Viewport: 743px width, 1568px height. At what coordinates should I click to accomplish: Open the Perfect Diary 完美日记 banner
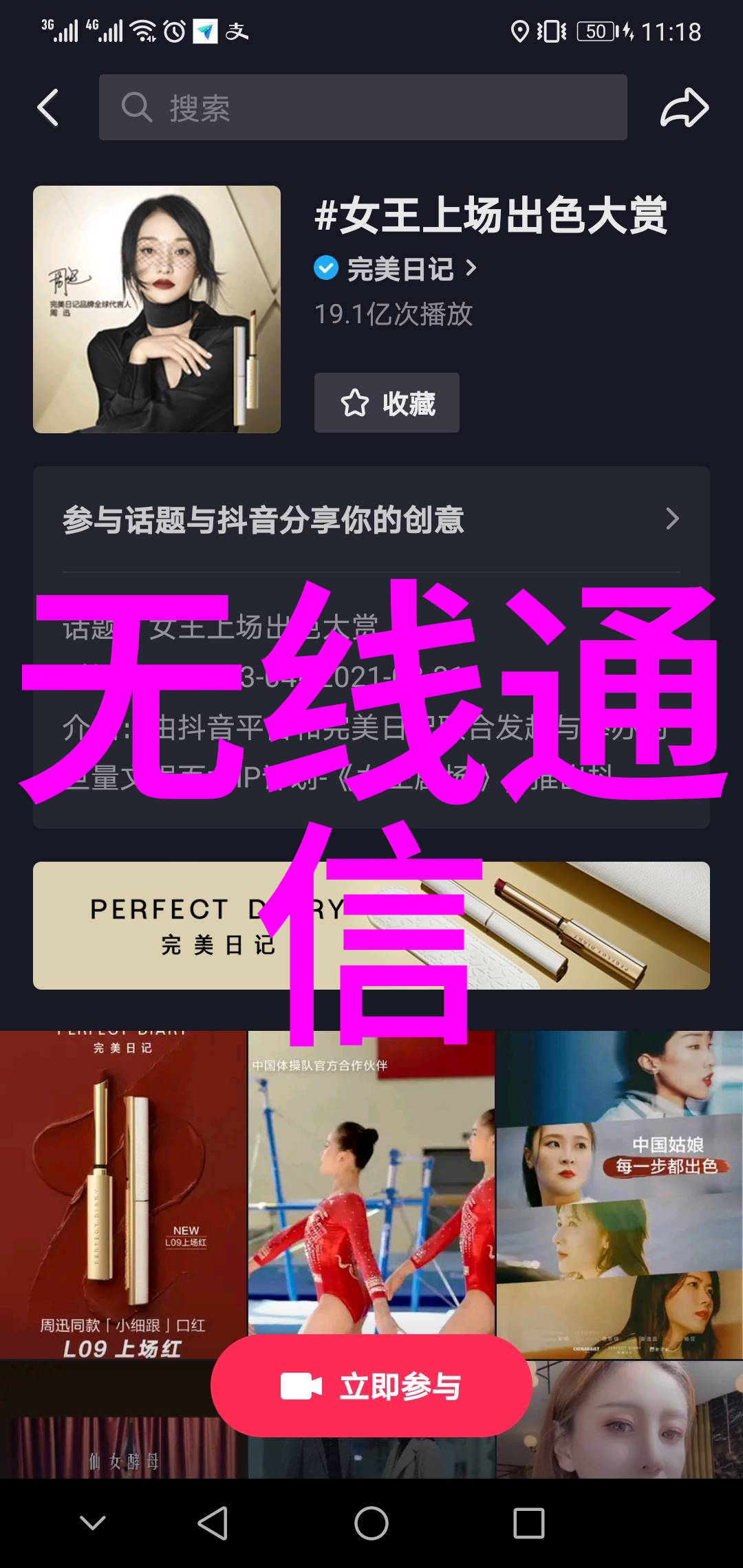pos(371,926)
